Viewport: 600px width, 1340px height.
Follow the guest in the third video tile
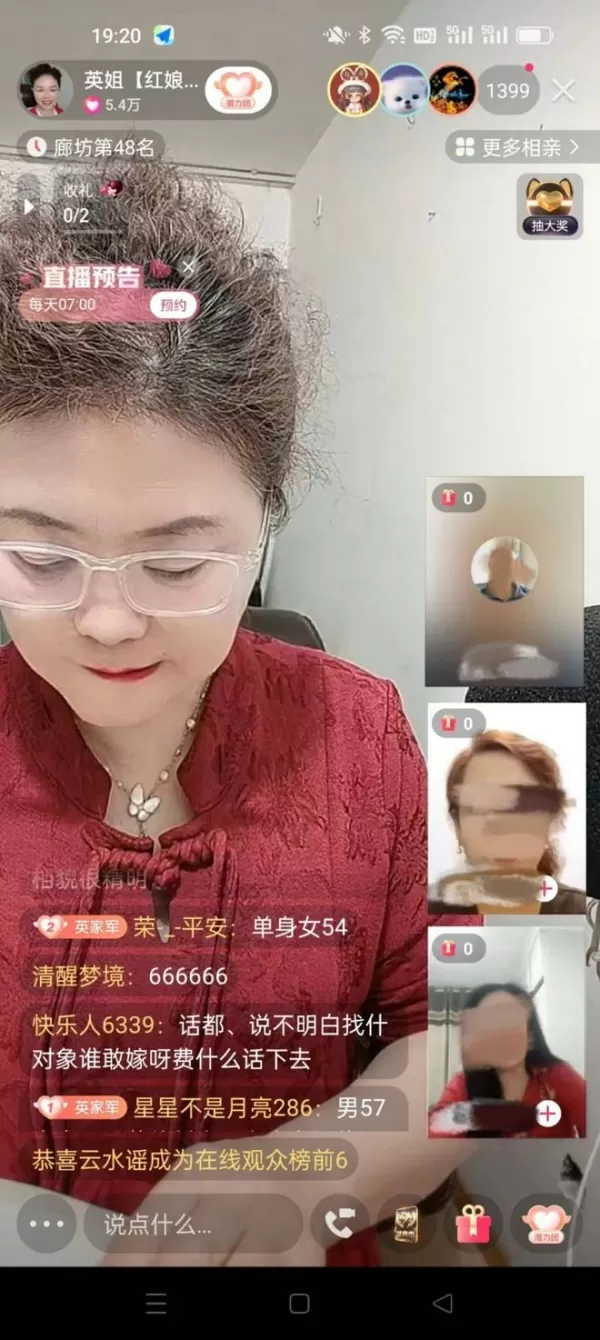548,1113
